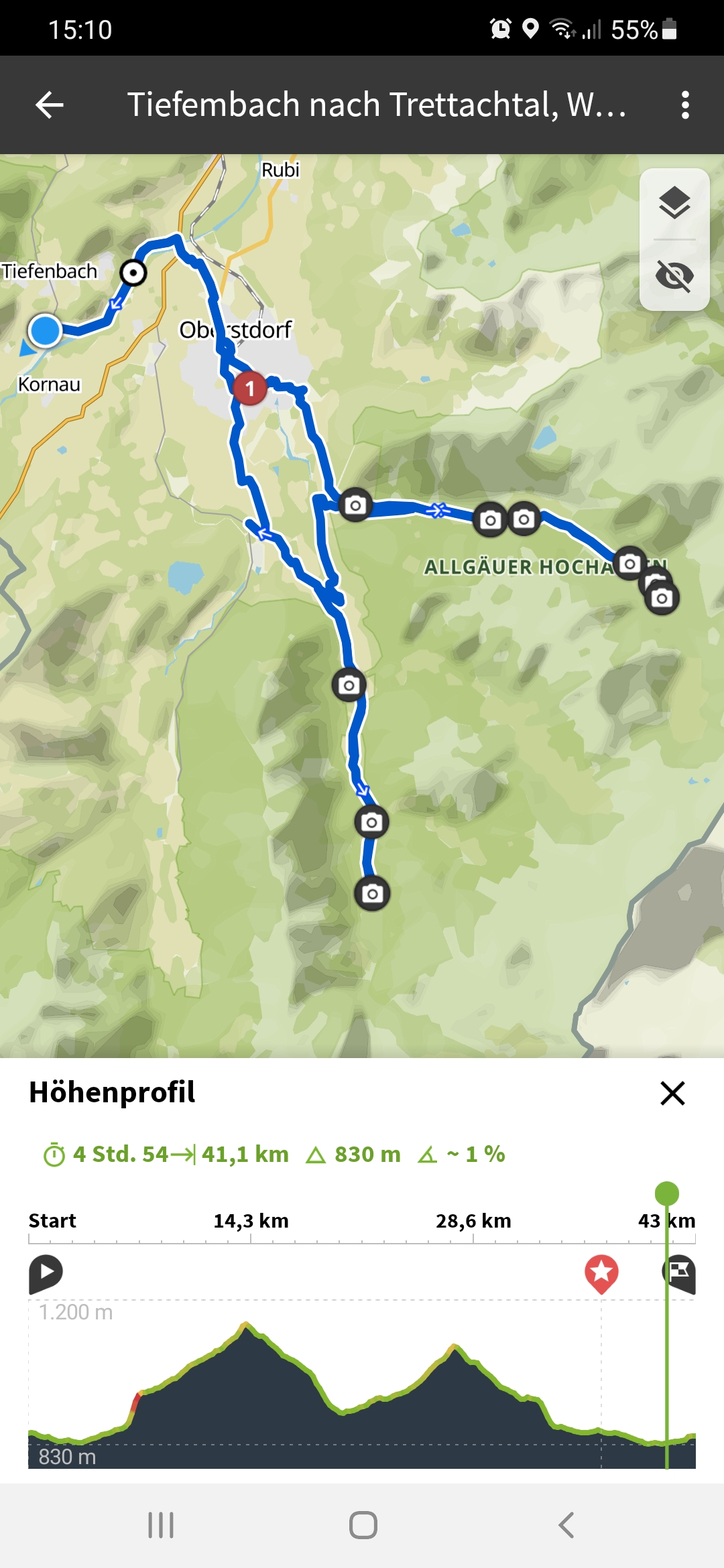This screenshot has height=1568, width=724.
Task: Go back using the arrow in the app bar
Action: pyautogui.click(x=50, y=105)
